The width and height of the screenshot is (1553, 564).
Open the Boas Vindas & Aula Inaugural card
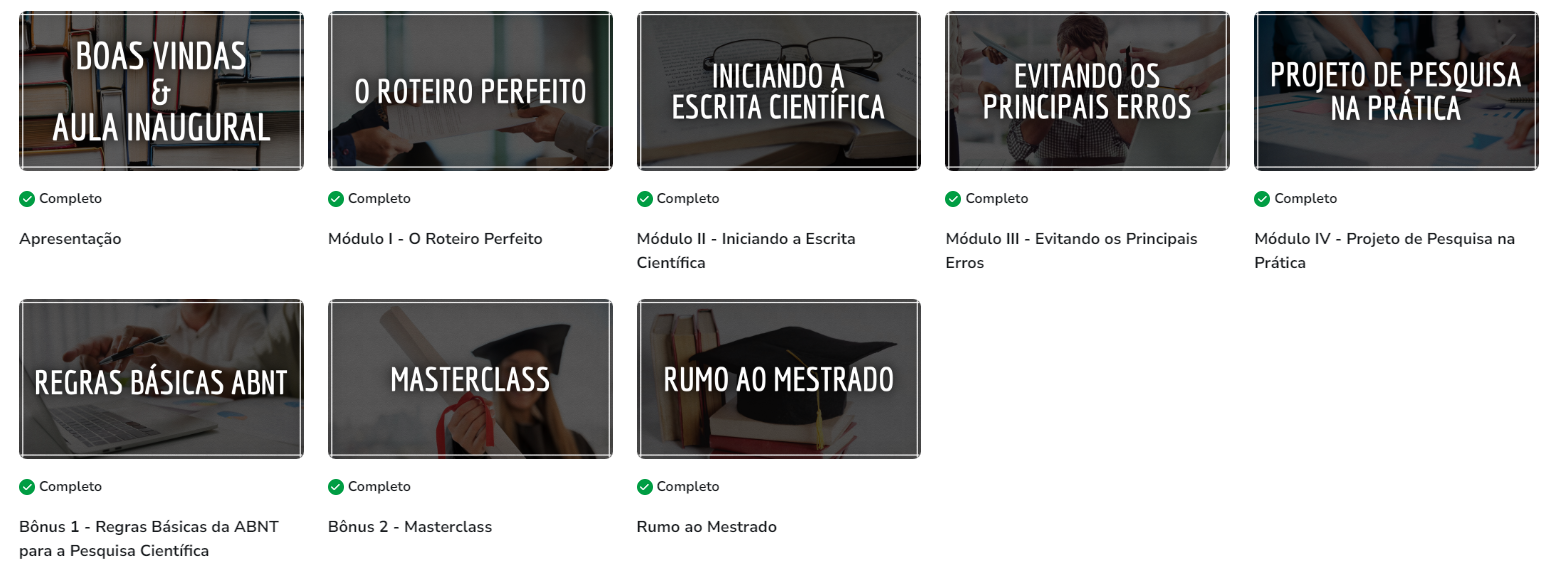tap(161, 91)
